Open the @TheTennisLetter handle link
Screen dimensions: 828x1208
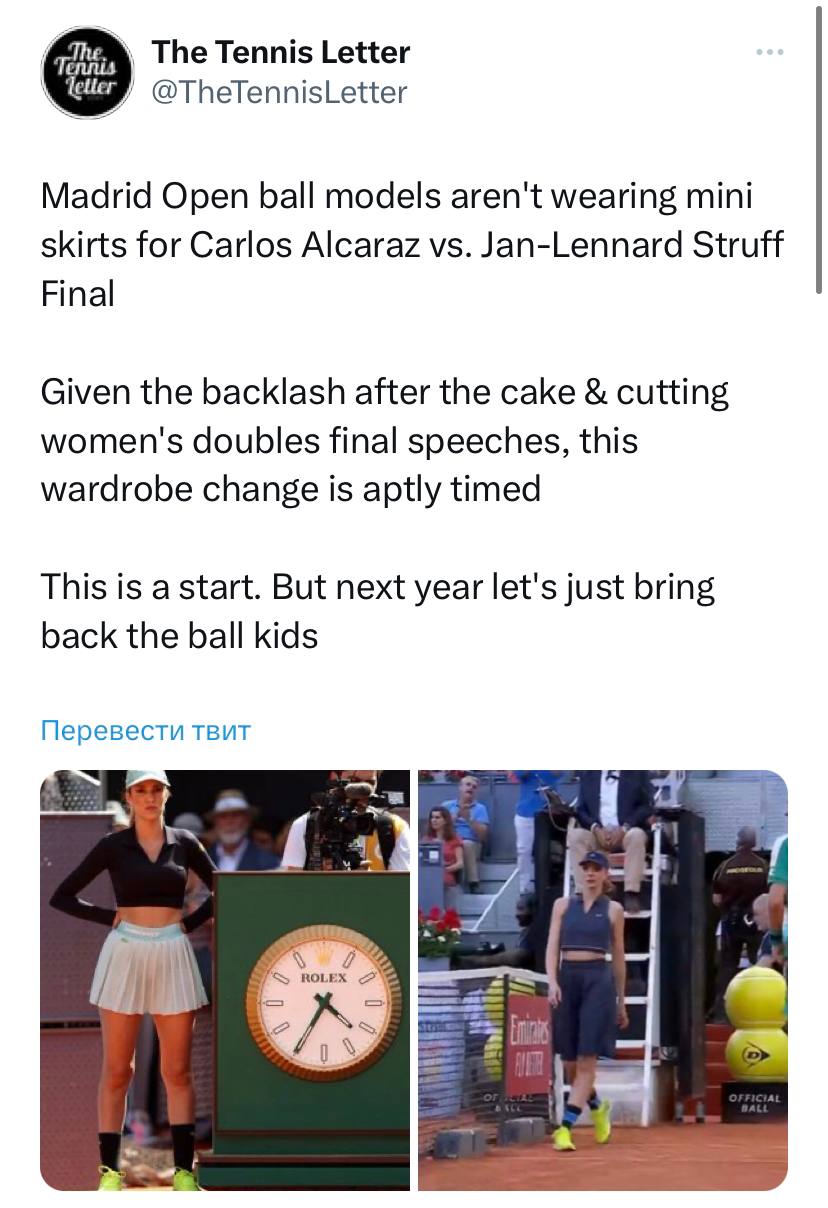[x=279, y=93]
